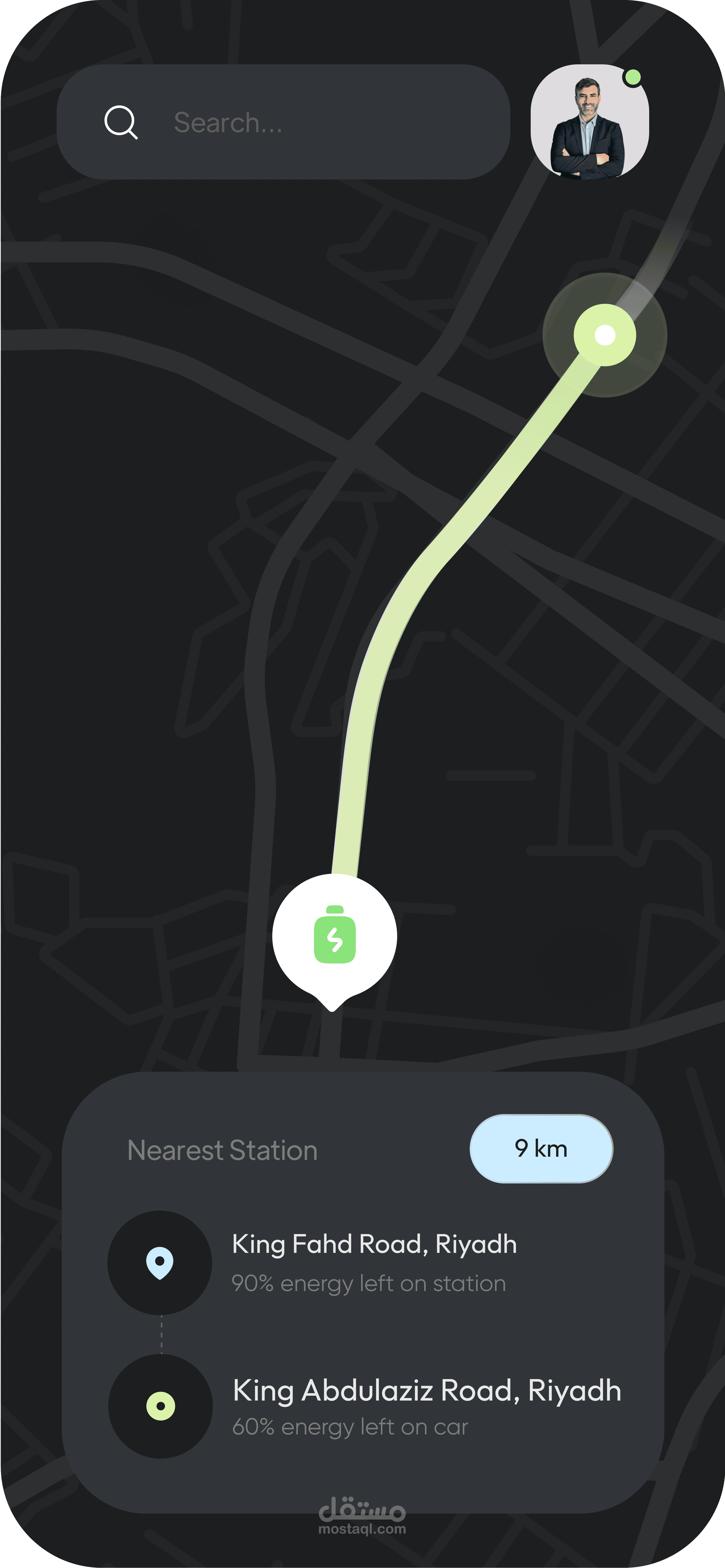Image resolution: width=725 pixels, height=1568 pixels.
Task: Tap the 9 km distance chip
Action: pos(541,1149)
